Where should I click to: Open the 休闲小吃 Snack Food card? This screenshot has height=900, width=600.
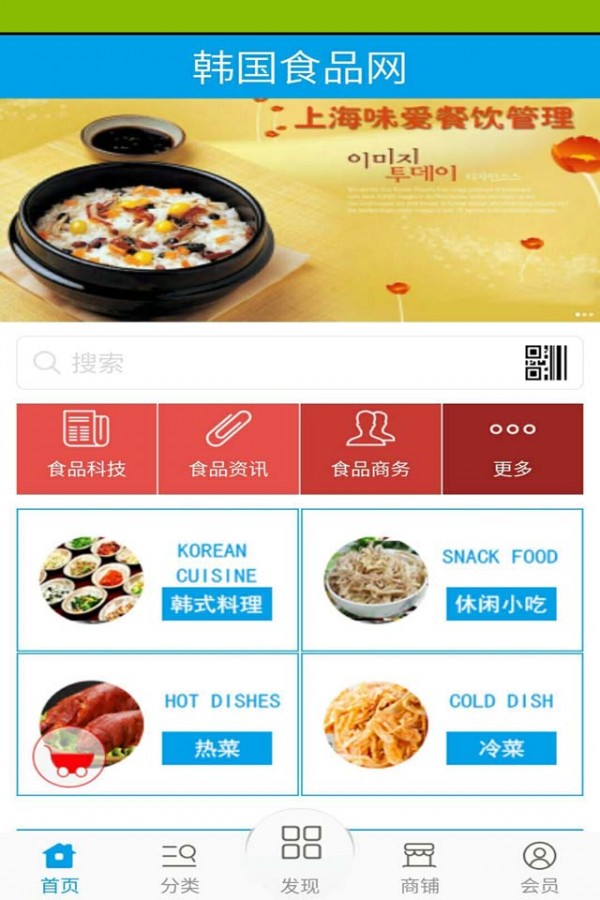click(x=442, y=580)
